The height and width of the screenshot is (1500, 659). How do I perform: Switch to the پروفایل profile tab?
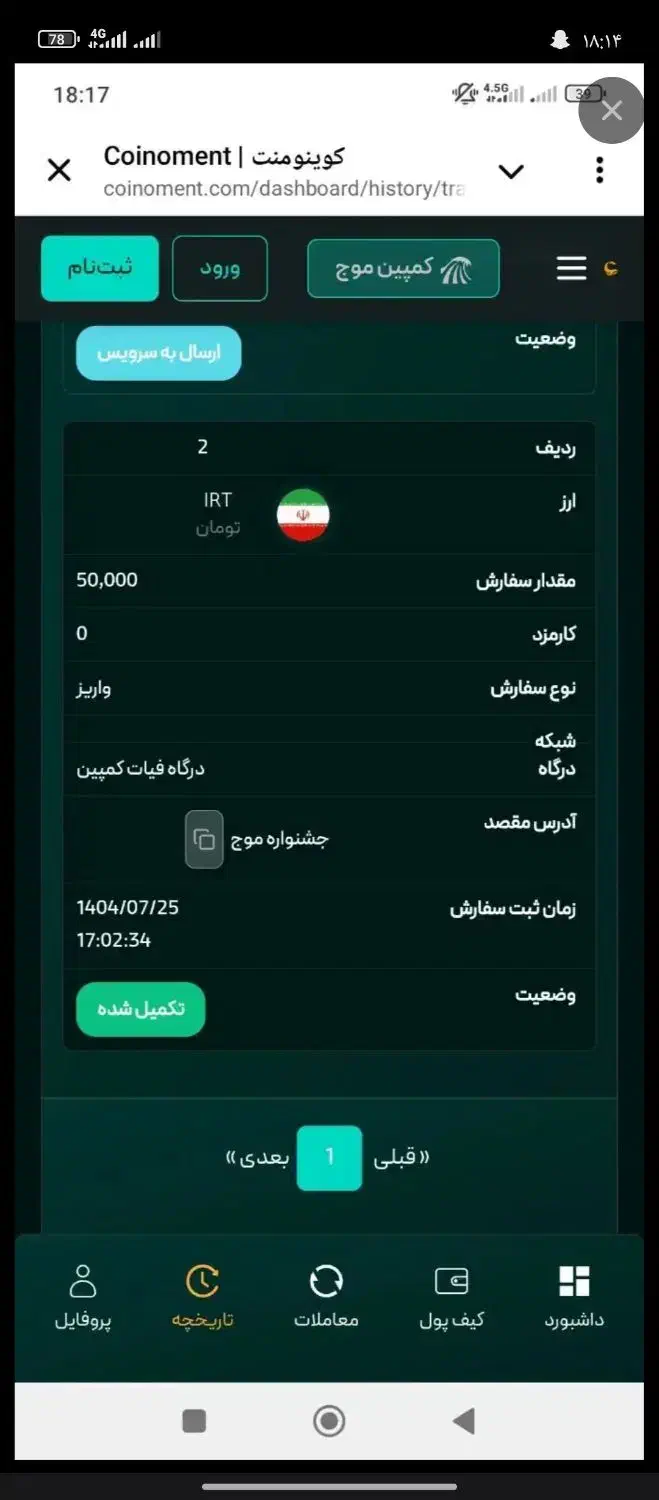[x=83, y=1297]
